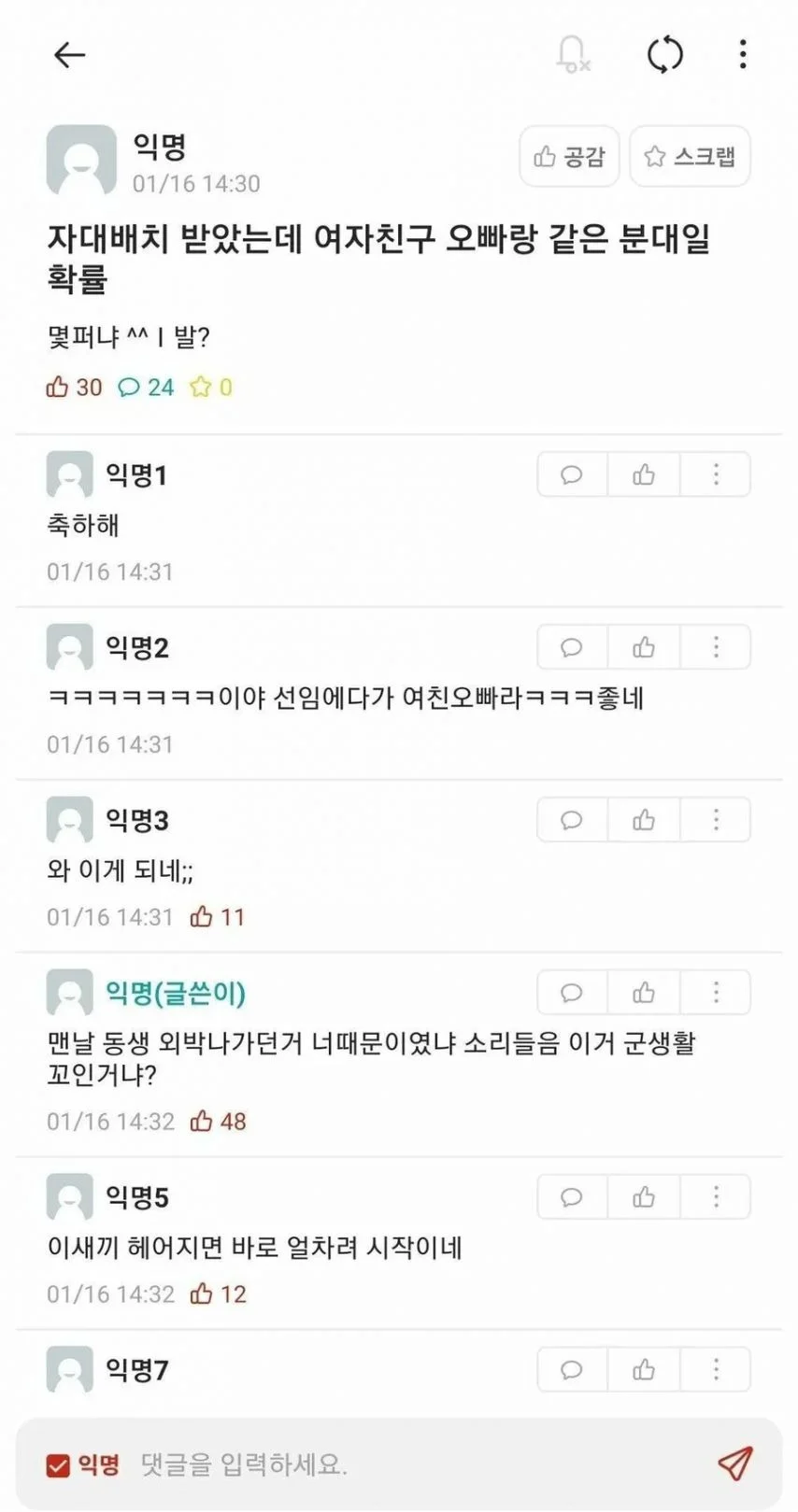
Task: Like 익명2's comment
Action: tap(644, 647)
